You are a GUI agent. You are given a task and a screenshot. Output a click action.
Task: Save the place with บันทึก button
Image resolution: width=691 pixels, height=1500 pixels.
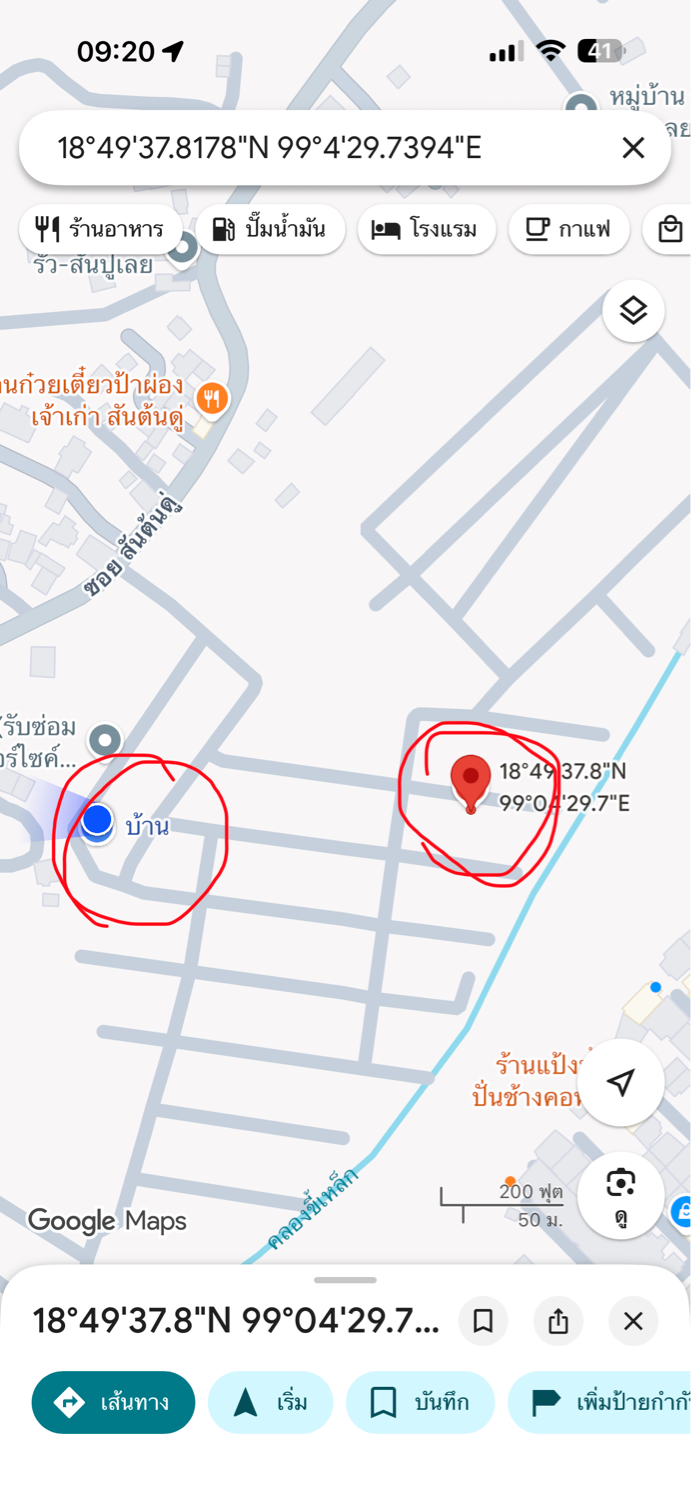[420, 1402]
